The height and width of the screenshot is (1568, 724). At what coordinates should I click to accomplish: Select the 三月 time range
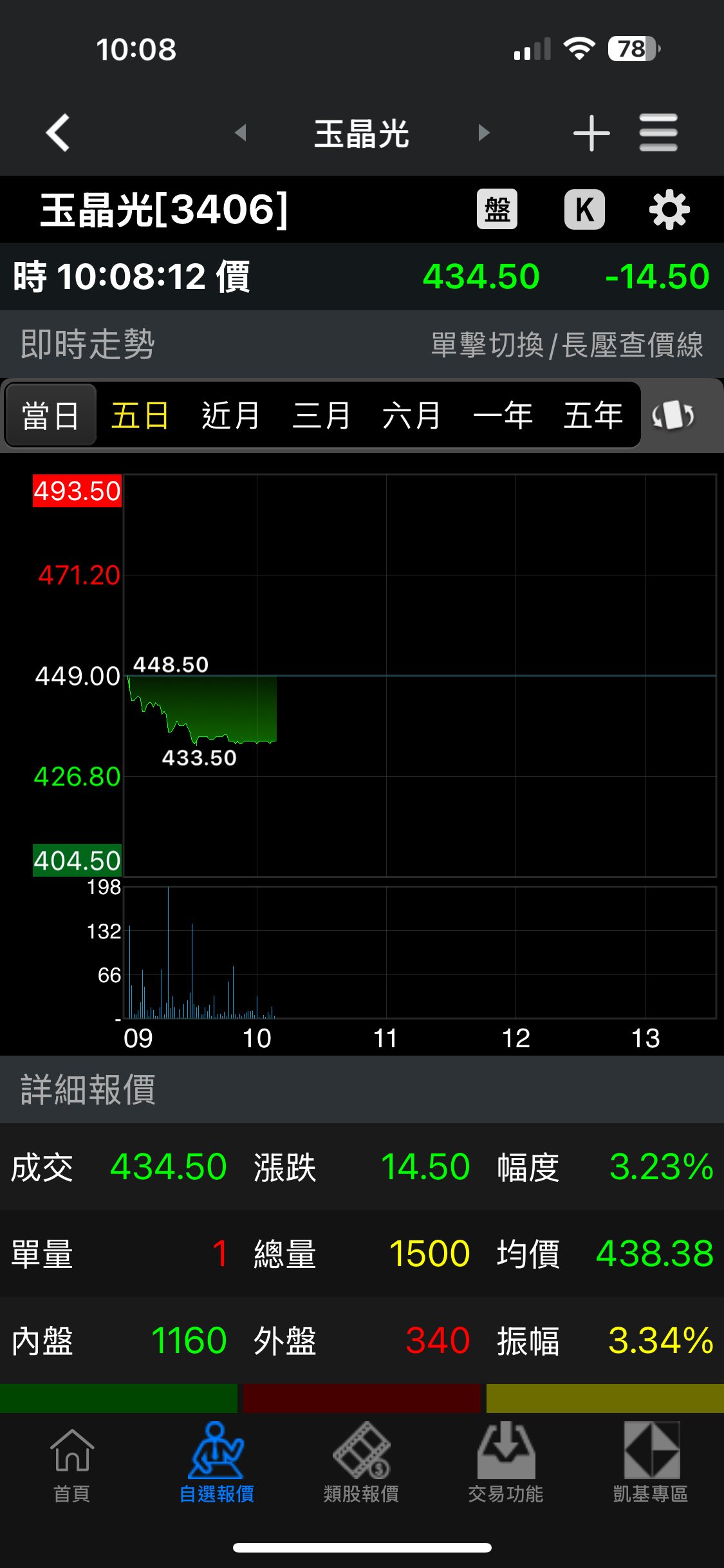click(321, 415)
